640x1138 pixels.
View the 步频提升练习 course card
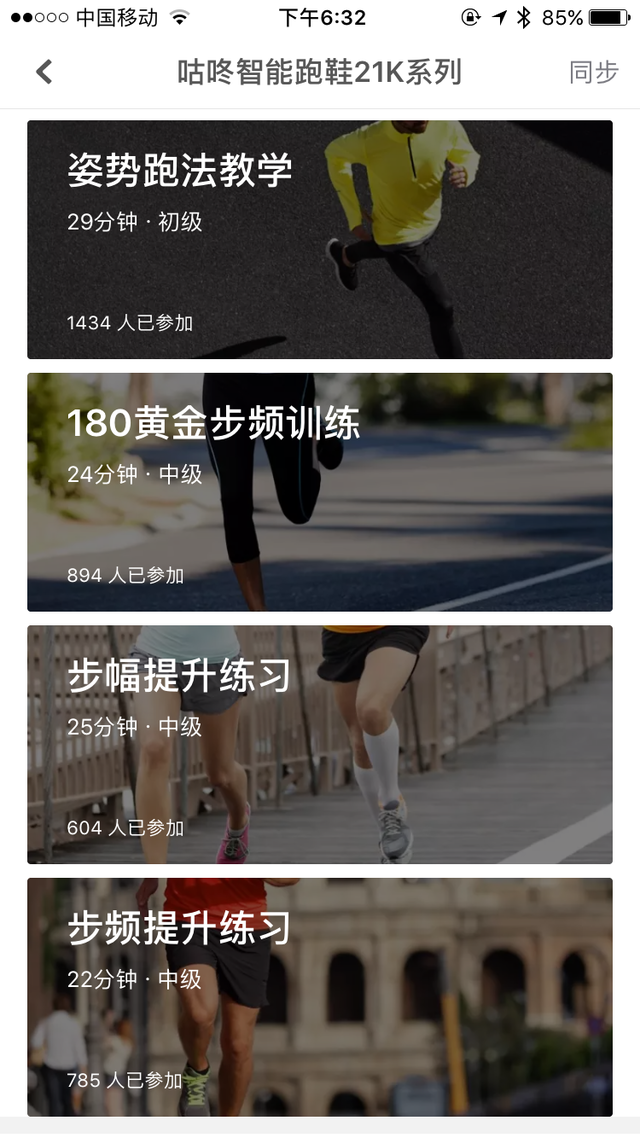click(319, 997)
